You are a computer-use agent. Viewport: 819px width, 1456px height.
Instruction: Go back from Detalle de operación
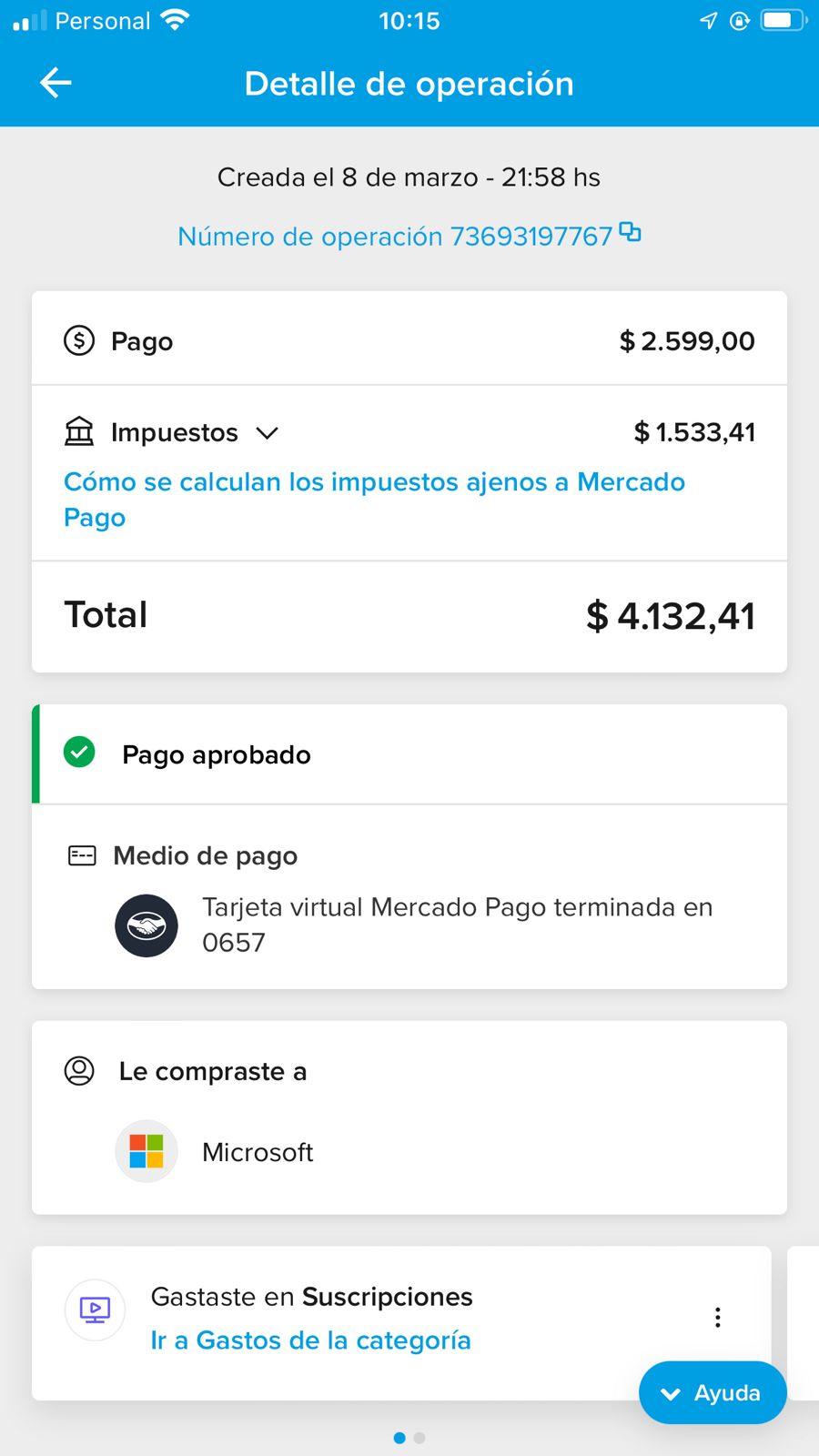click(x=56, y=83)
